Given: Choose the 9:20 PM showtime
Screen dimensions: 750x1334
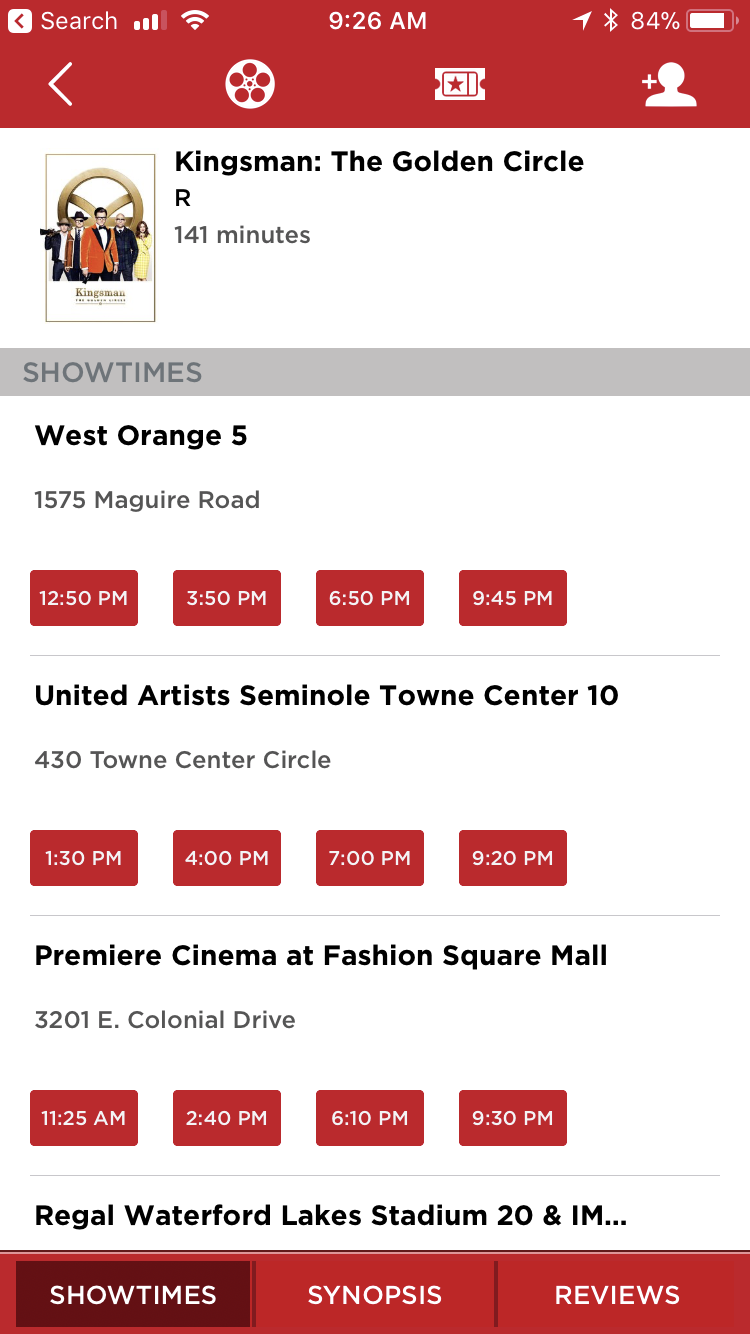Looking at the screenshot, I should pos(513,858).
